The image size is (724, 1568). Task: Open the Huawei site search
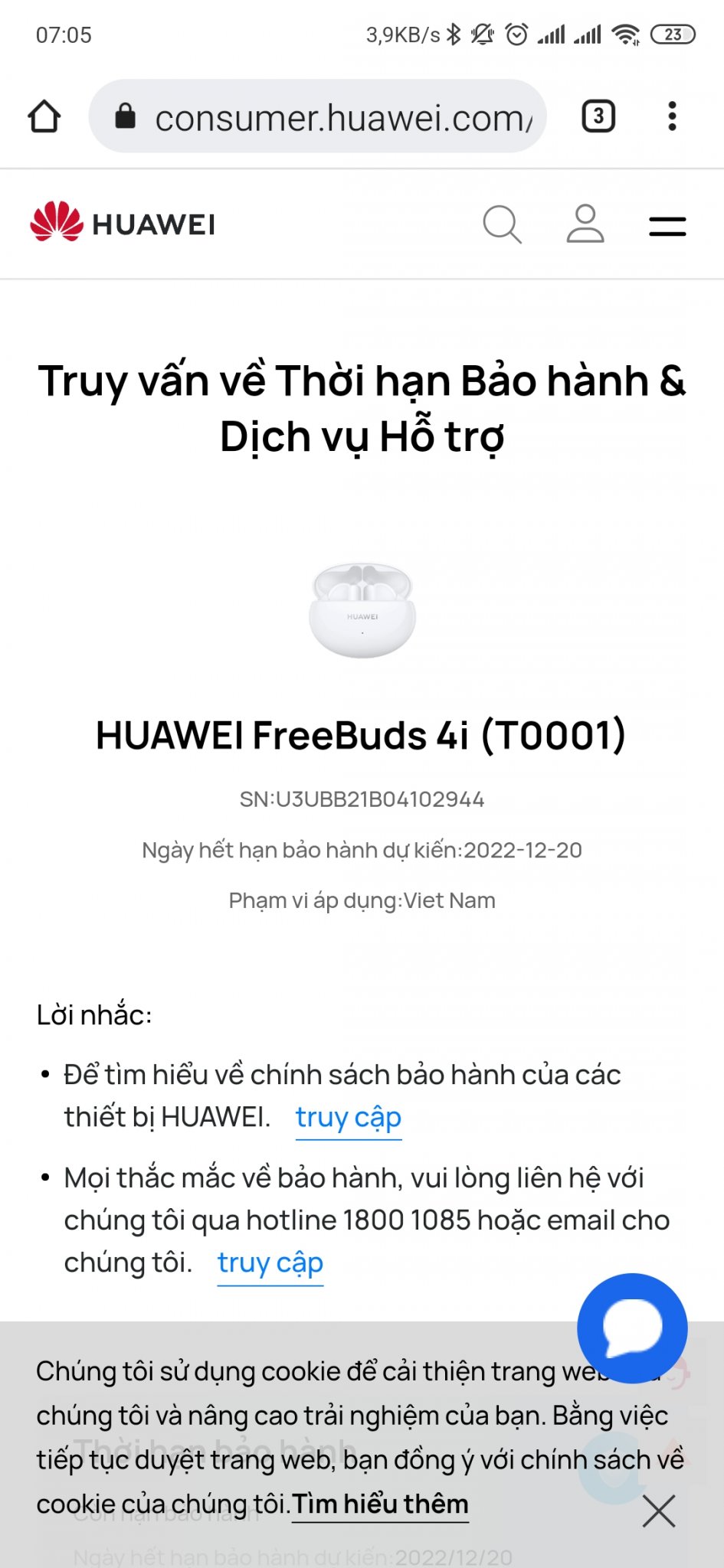[502, 224]
